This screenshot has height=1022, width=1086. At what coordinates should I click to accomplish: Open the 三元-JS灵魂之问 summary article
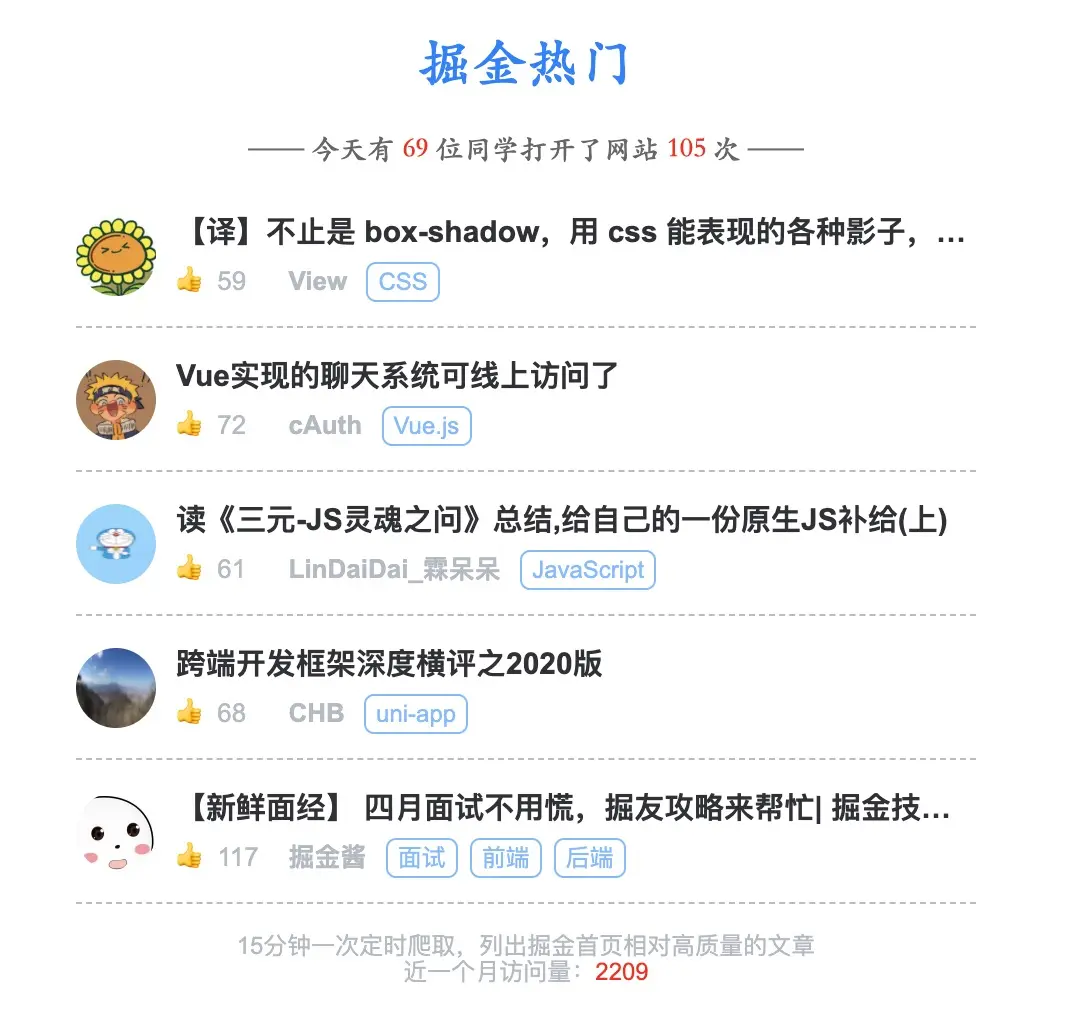tap(562, 521)
